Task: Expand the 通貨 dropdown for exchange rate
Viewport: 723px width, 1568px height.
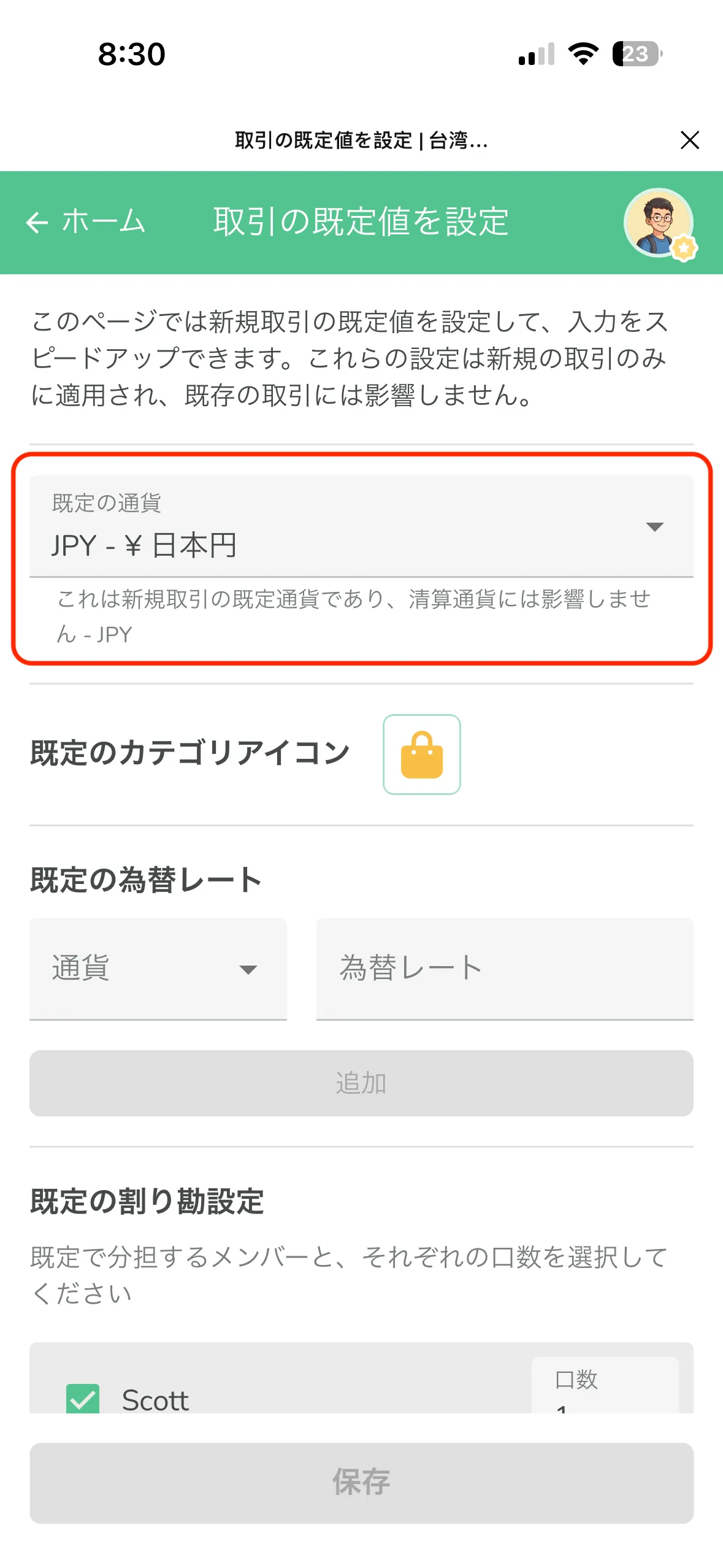Action: tap(158, 969)
